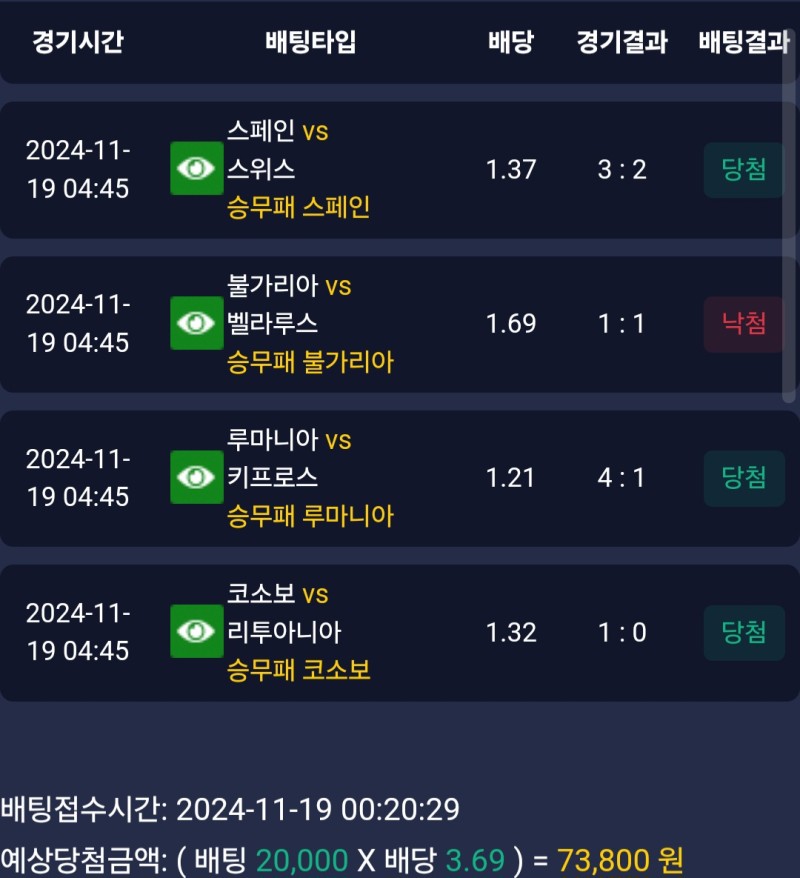
Task: Tap the eye icon for 스페인 vs 스위스
Action: point(196,168)
